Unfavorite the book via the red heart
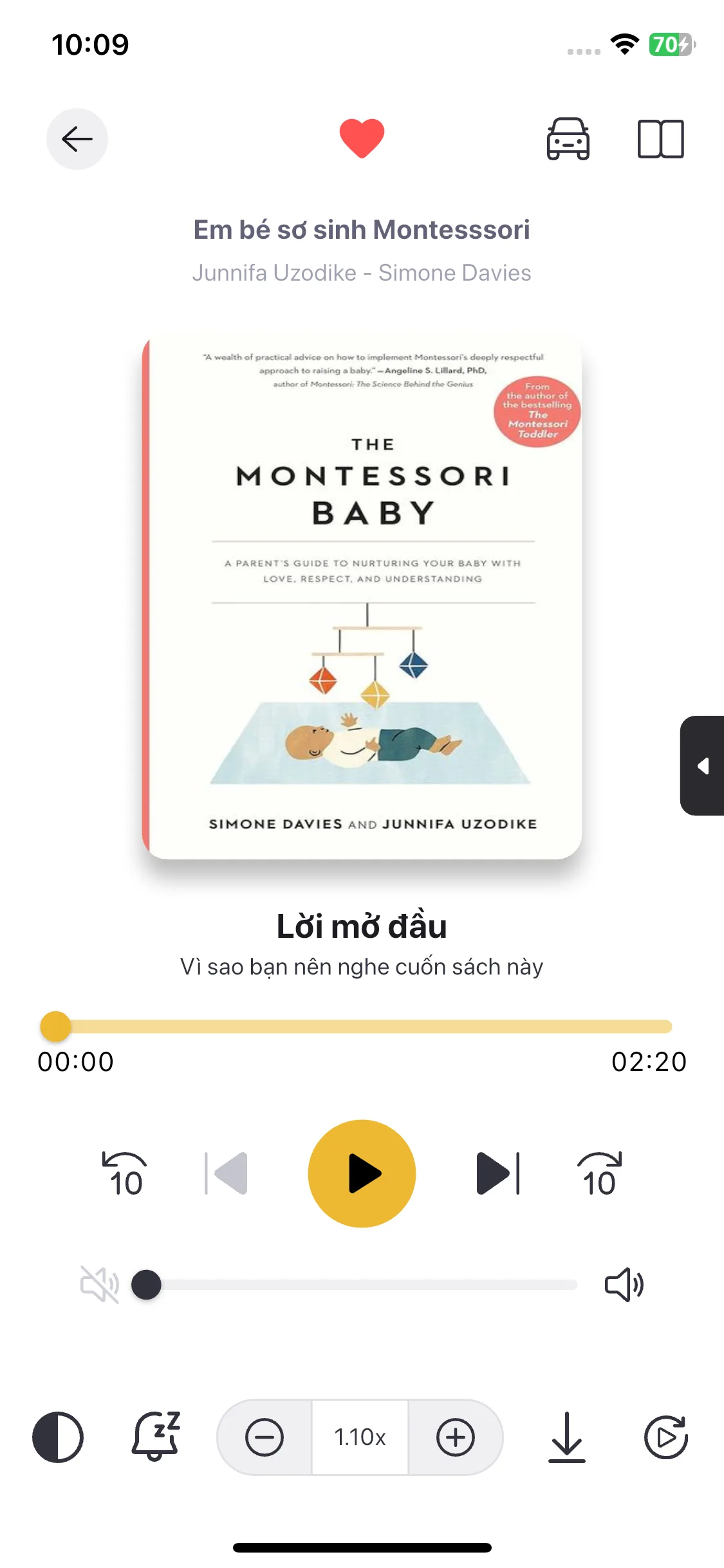Viewport: 724px width, 1568px height. (362, 138)
